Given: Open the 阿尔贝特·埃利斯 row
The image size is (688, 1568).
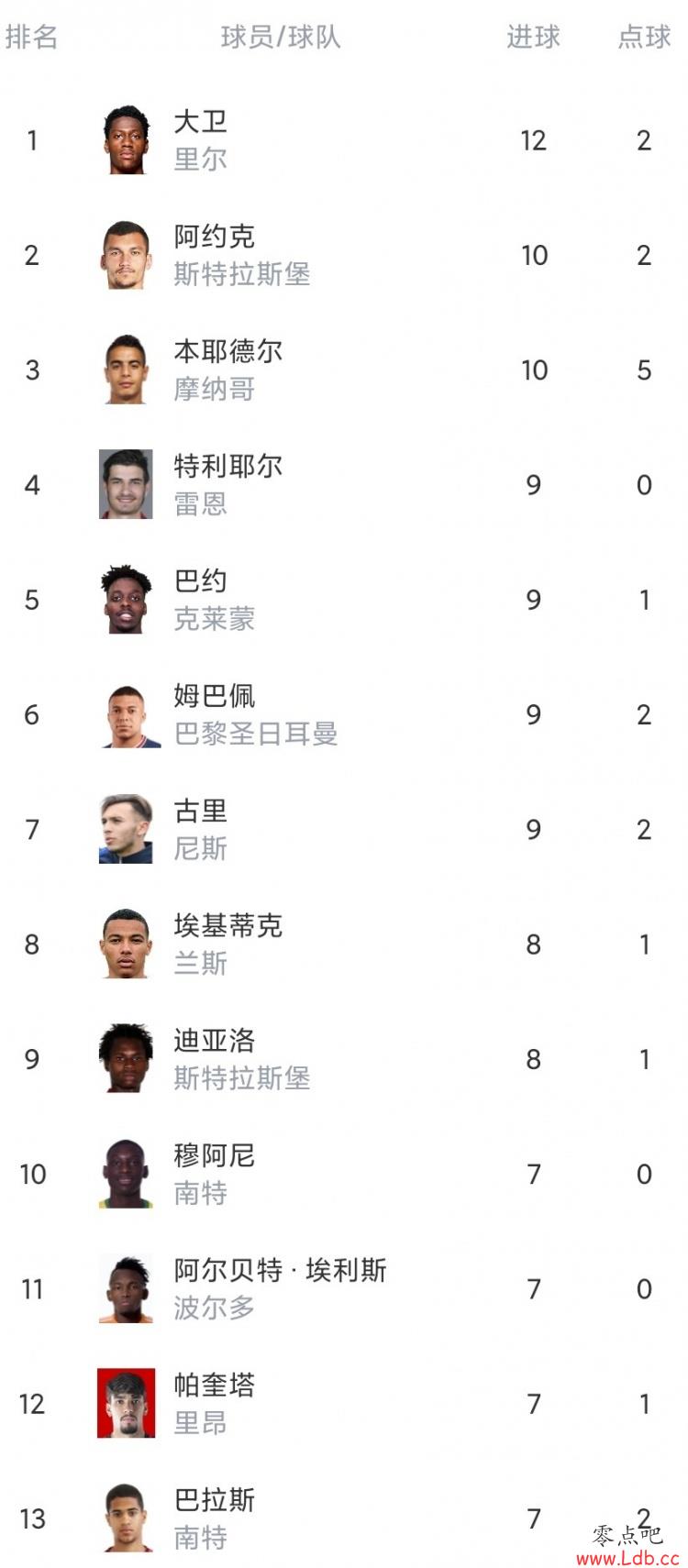Looking at the screenshot, I should tap(344, 1289).
